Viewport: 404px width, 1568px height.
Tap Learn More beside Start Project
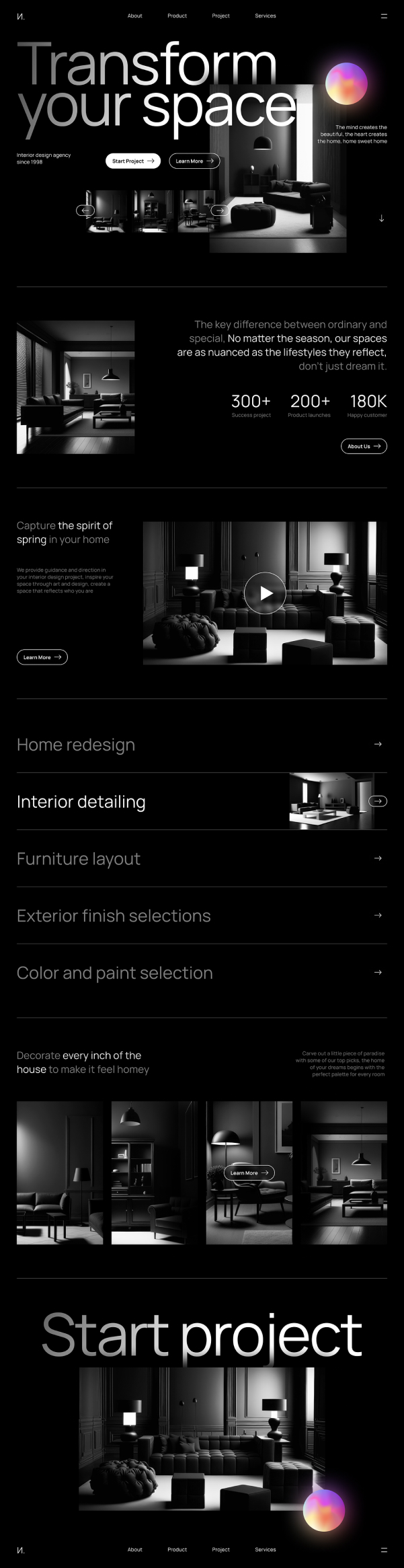pyautogui.click(x=194, y=161)
